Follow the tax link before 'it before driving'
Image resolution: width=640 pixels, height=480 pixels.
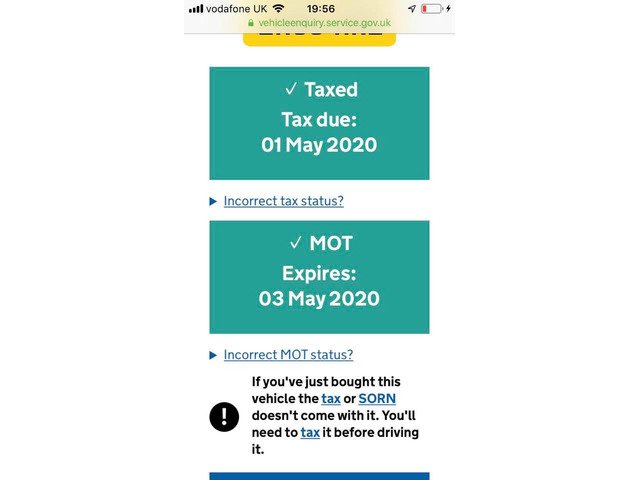tap(310, 432)
